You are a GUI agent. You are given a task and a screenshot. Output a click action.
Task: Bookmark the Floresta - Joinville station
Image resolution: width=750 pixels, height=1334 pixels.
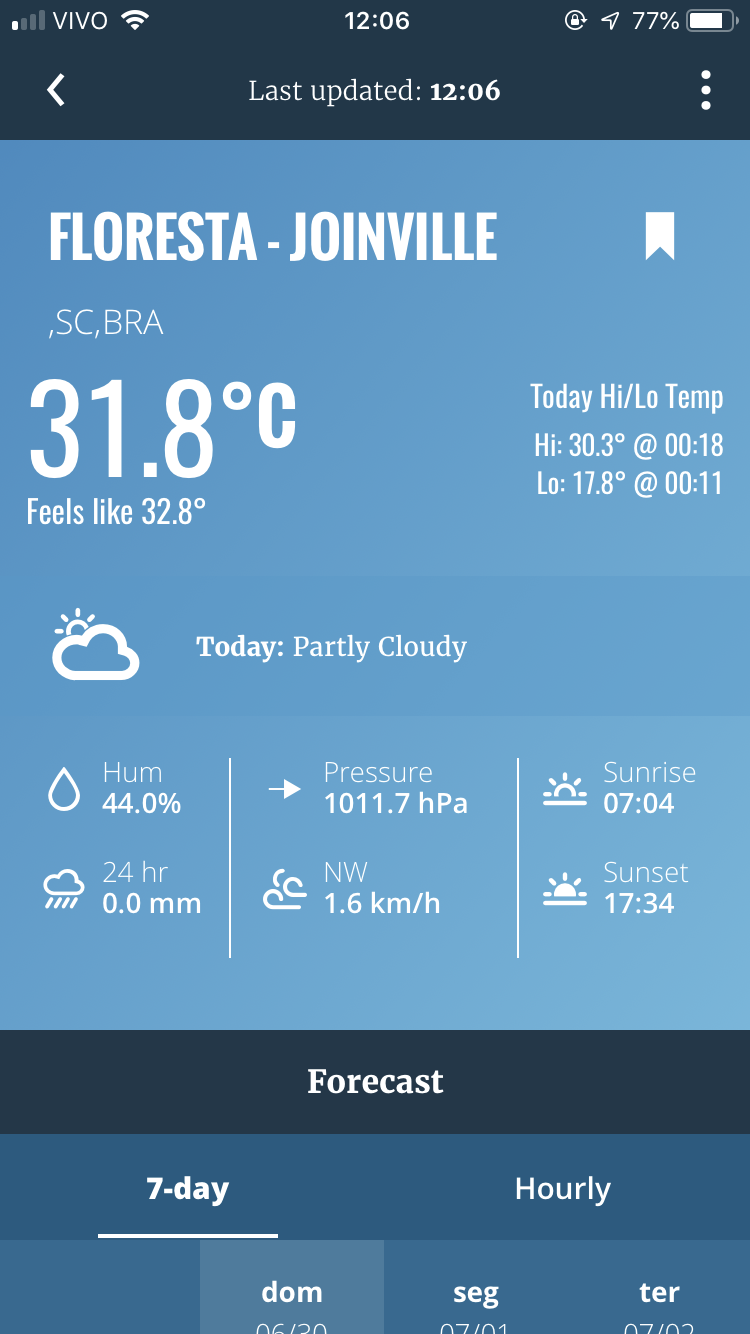click(x=660, y=237)
